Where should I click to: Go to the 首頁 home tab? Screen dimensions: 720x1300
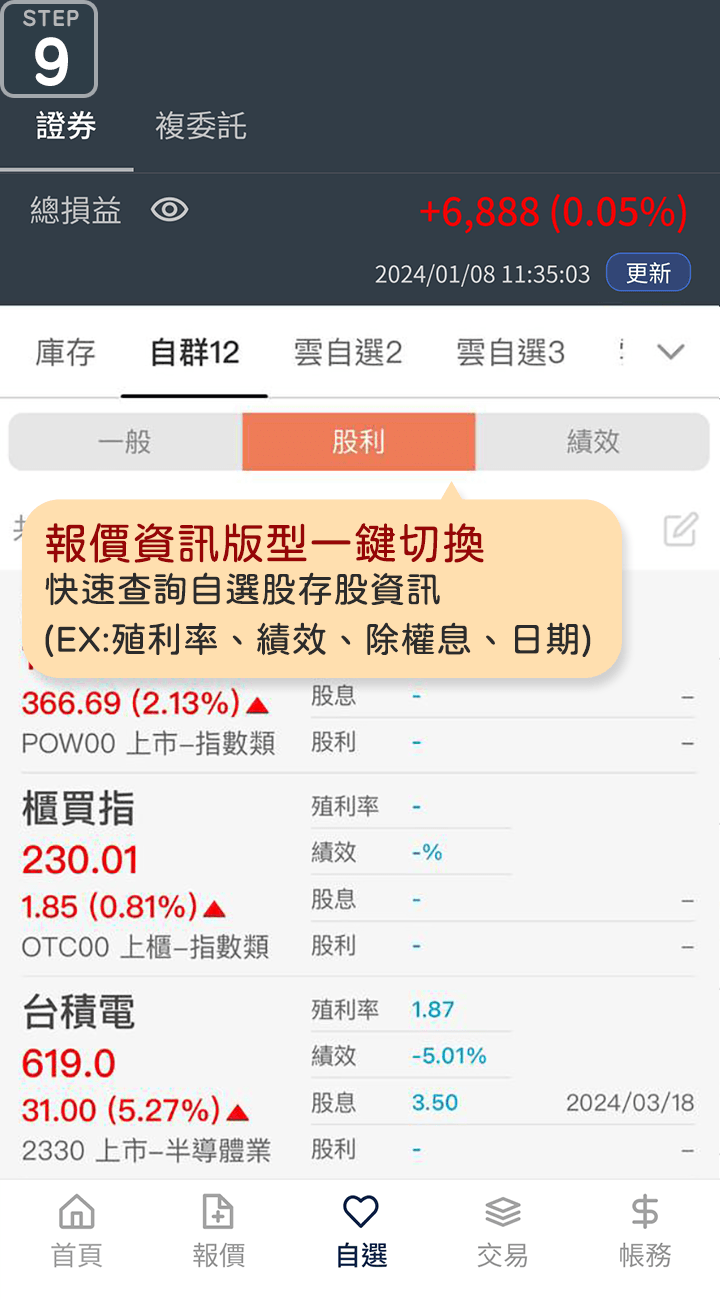click(x=77, y=1230)
